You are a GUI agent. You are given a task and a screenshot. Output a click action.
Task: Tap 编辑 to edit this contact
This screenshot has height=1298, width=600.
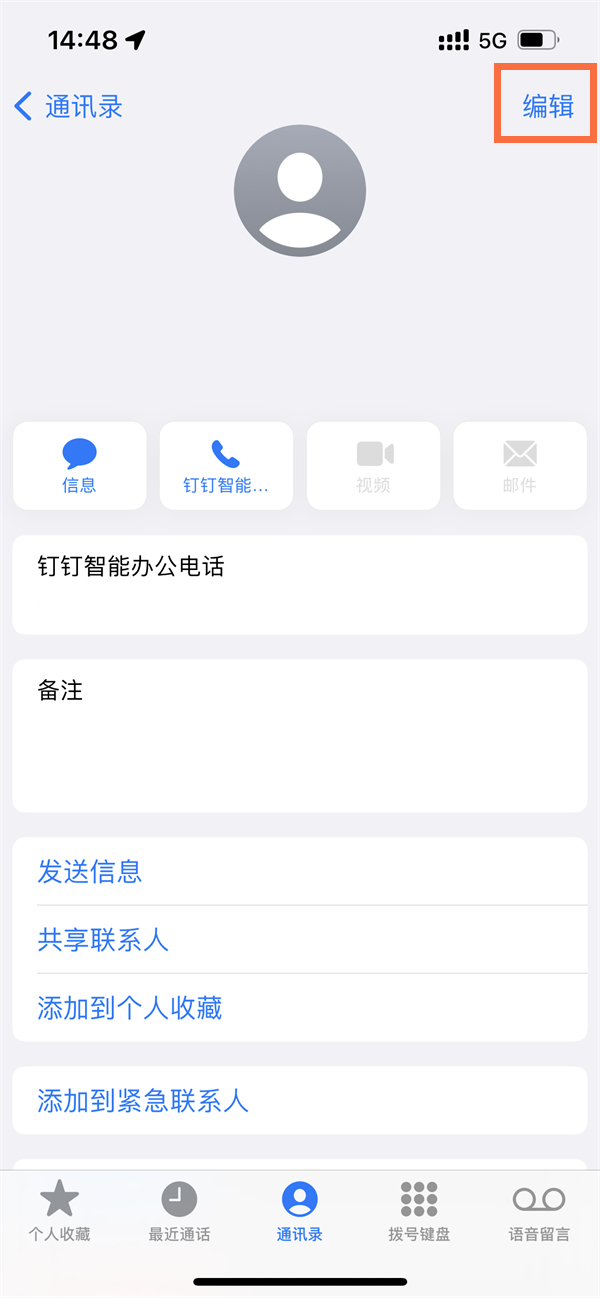[548, 107]
